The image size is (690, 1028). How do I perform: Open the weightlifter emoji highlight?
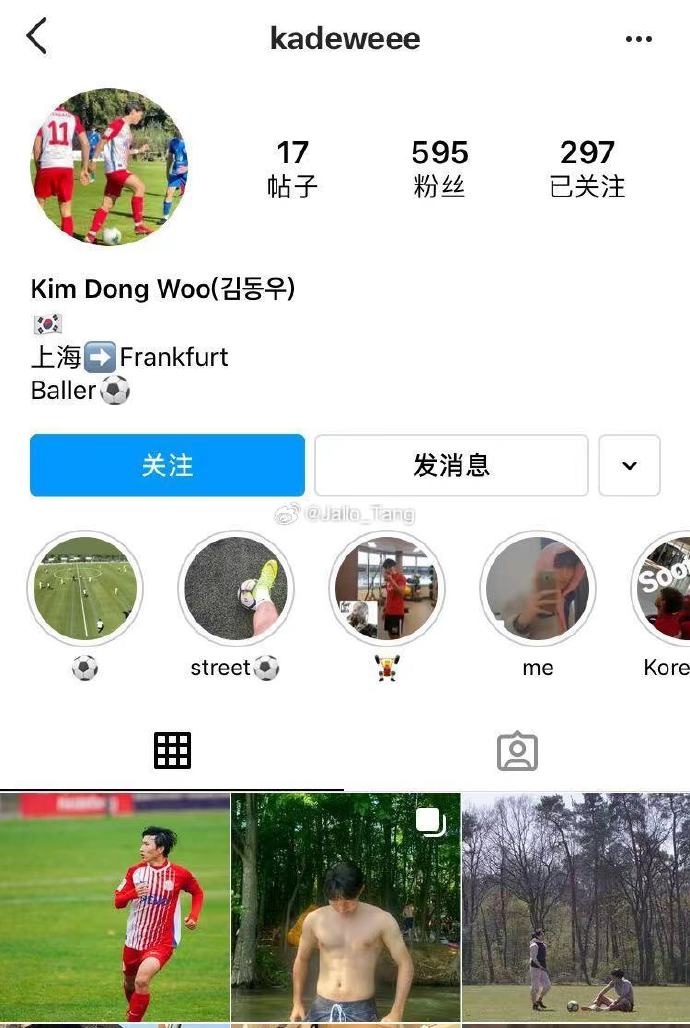[x=386, y=589]
